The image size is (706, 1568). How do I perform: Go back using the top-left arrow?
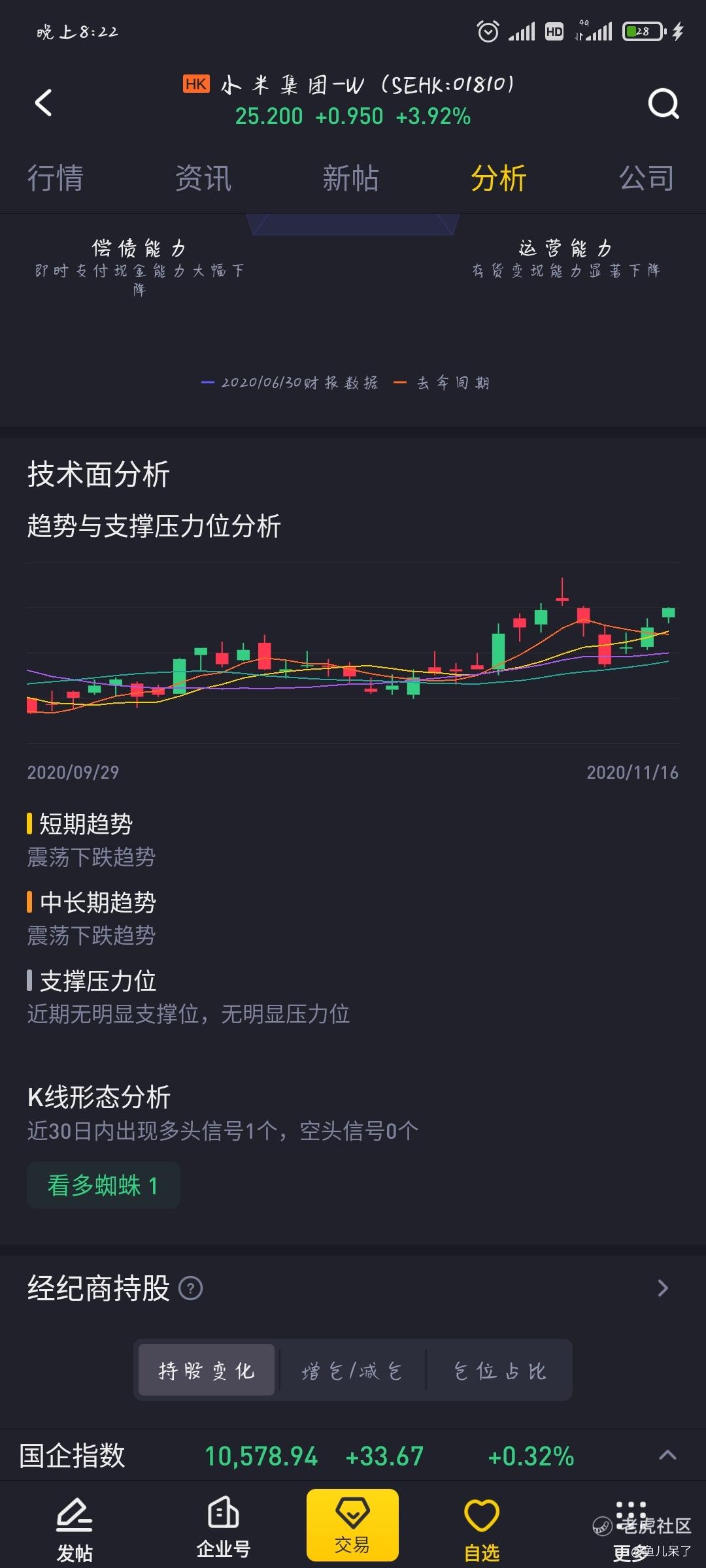[43, 103]
